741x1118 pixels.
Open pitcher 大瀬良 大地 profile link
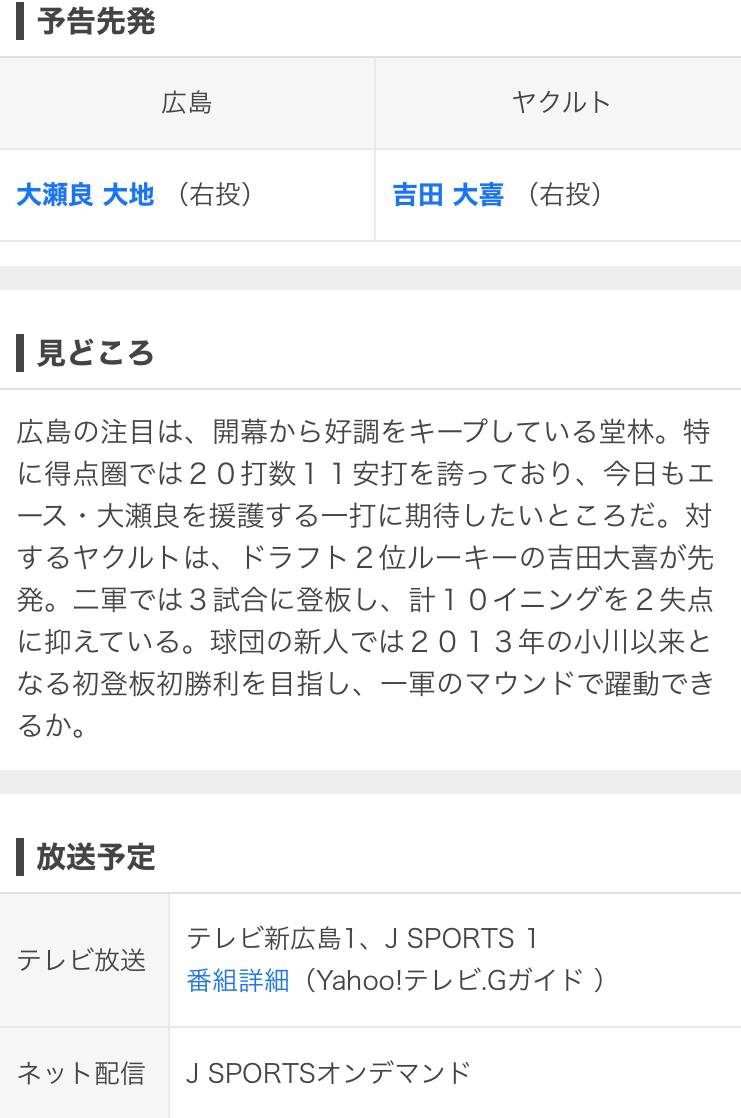click(86, 194)
